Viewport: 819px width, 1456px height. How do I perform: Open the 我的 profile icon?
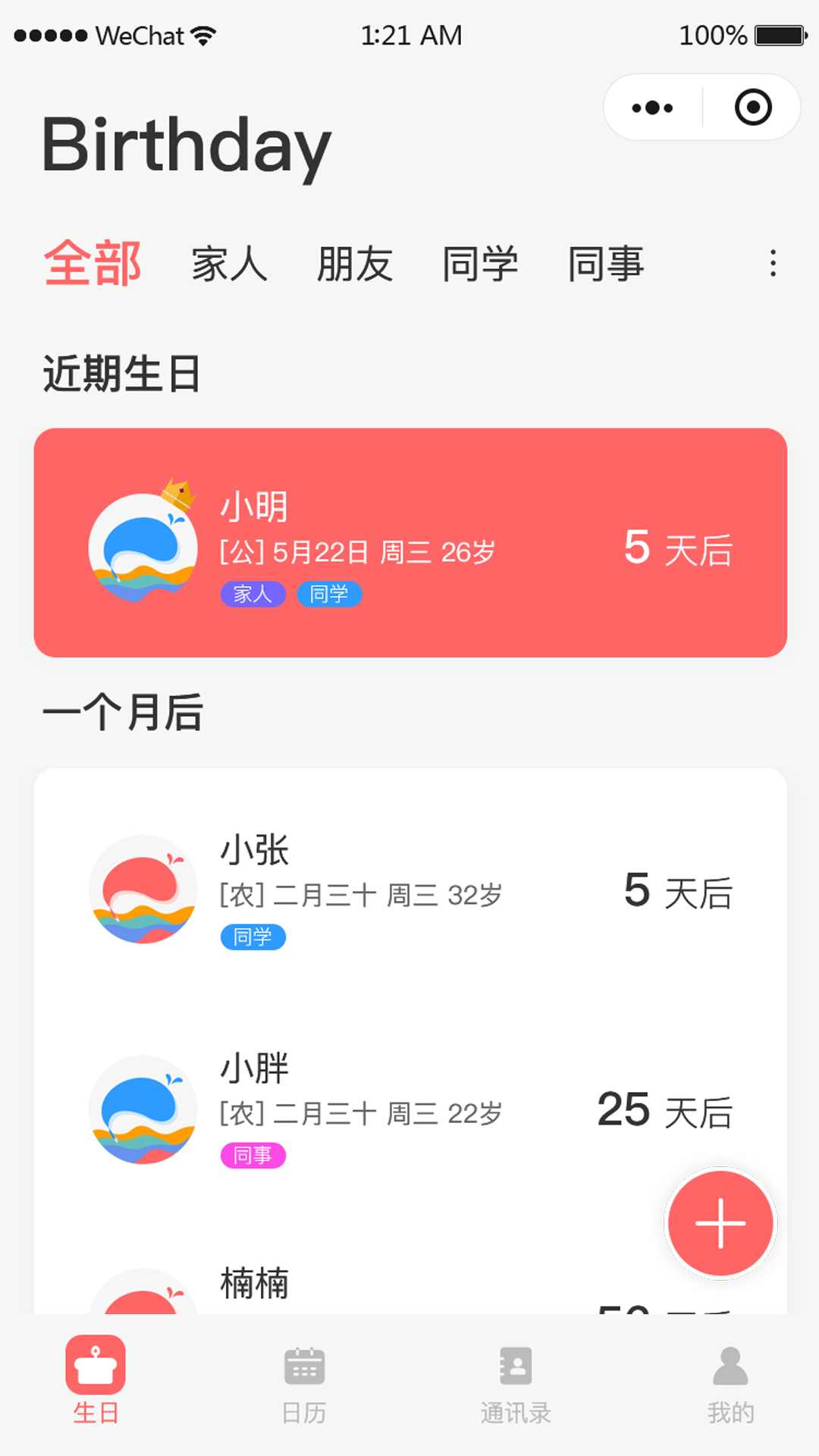pos(729,1365)
